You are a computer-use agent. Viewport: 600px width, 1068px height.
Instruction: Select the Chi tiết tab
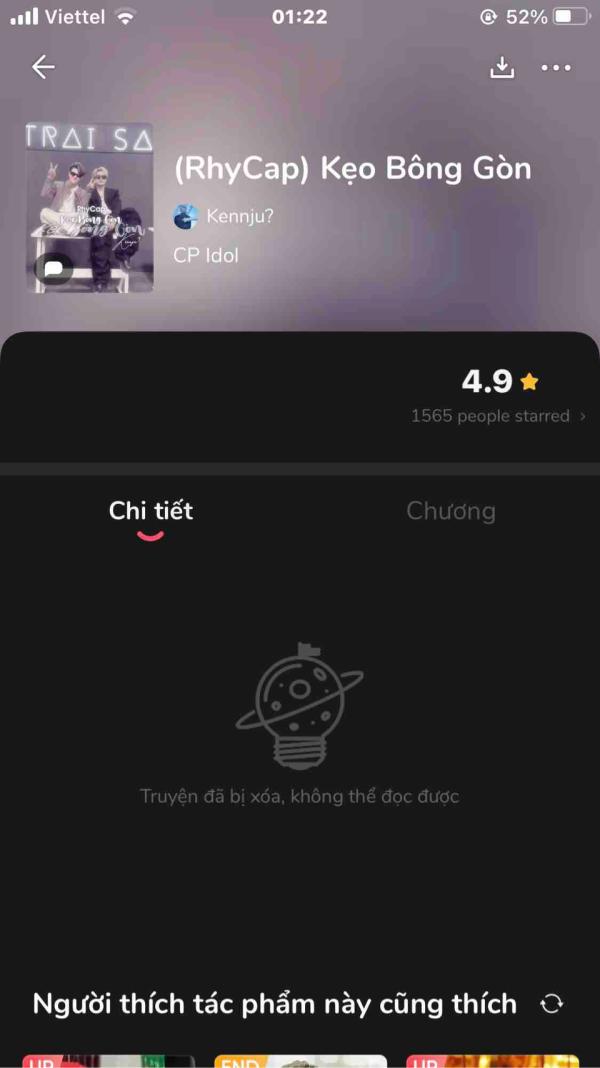tap(151, 511)
